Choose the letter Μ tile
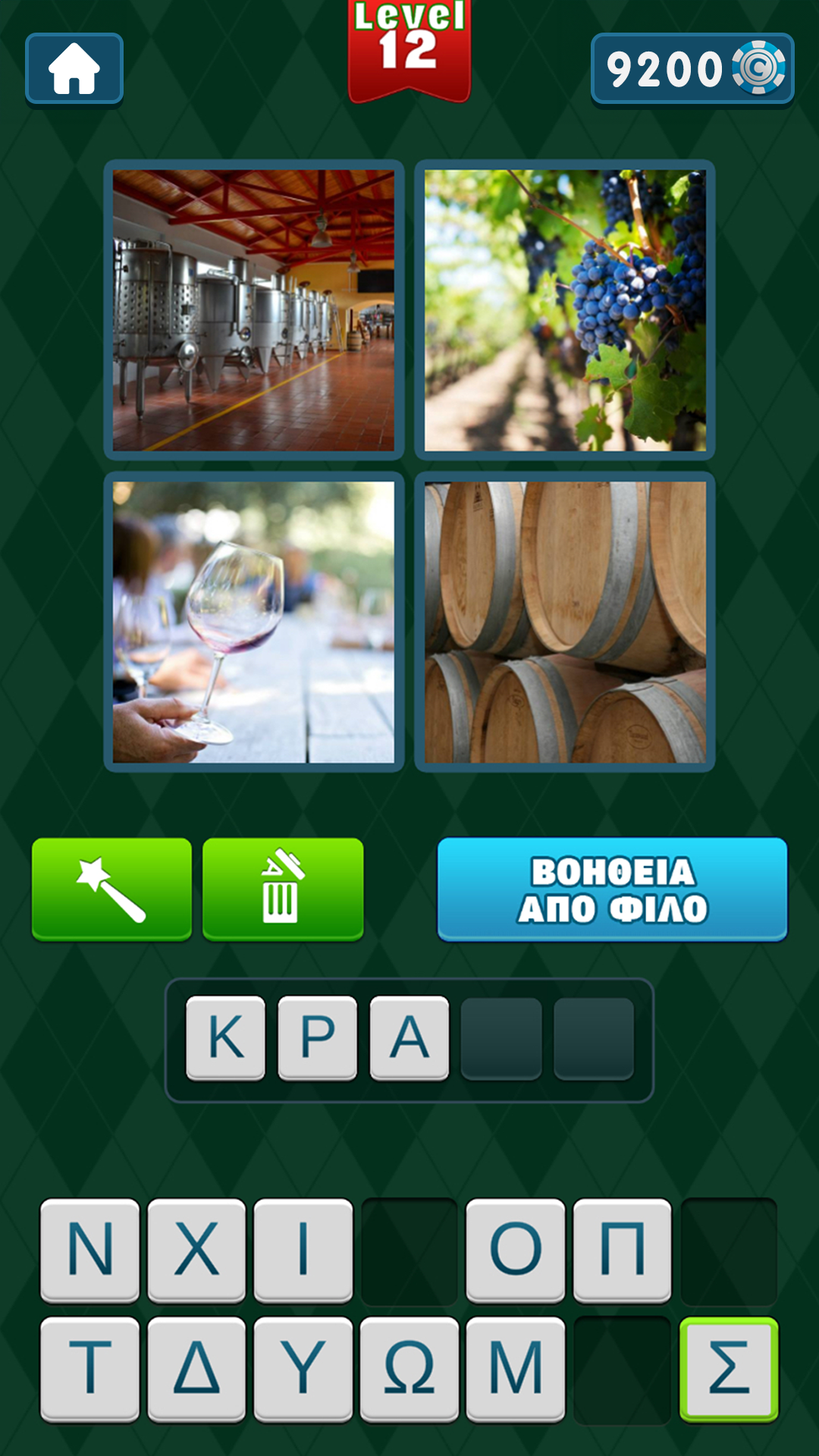 516,1367
